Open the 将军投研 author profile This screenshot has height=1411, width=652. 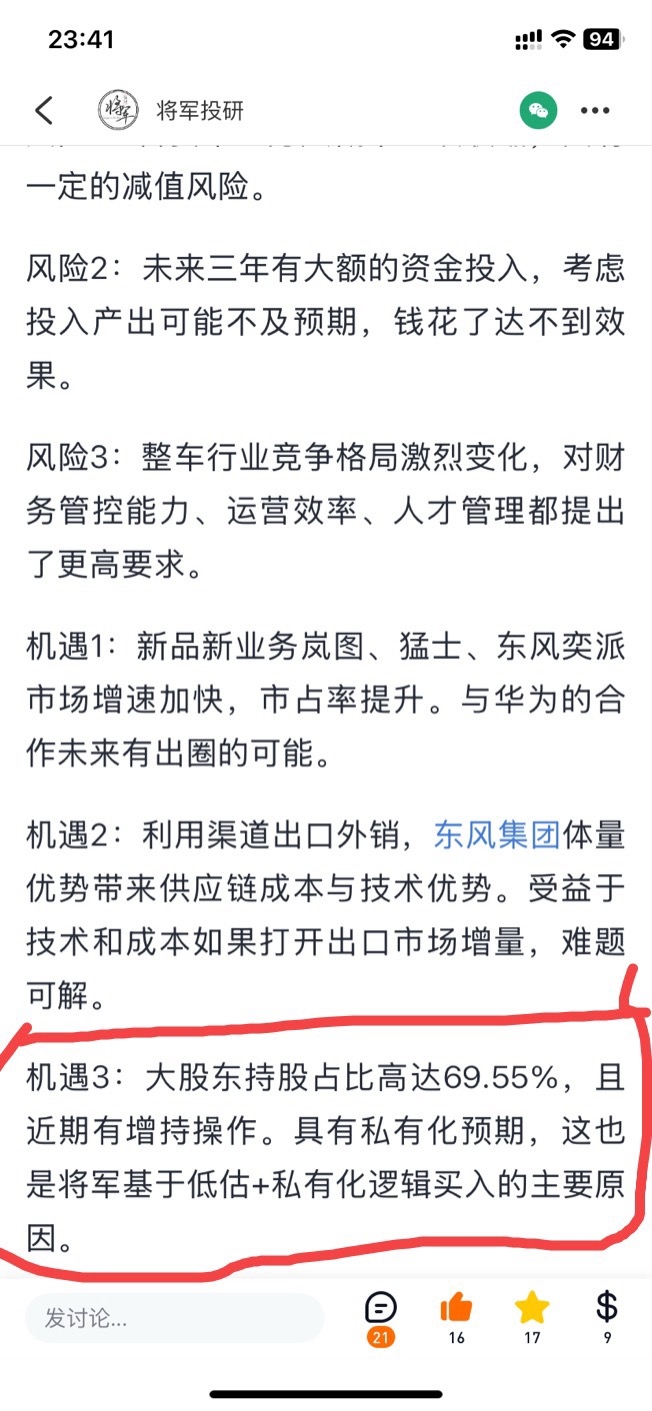tap(171, 110)
